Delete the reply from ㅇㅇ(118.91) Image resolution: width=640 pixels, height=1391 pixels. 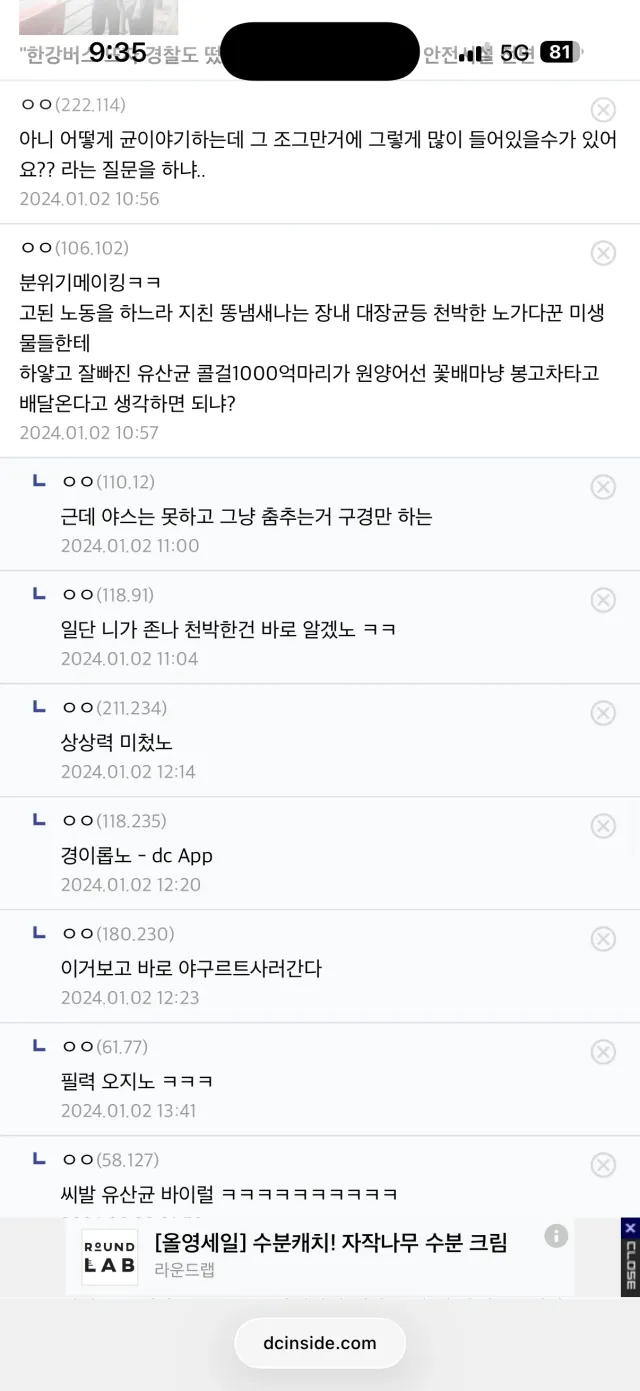coord(603,600)
